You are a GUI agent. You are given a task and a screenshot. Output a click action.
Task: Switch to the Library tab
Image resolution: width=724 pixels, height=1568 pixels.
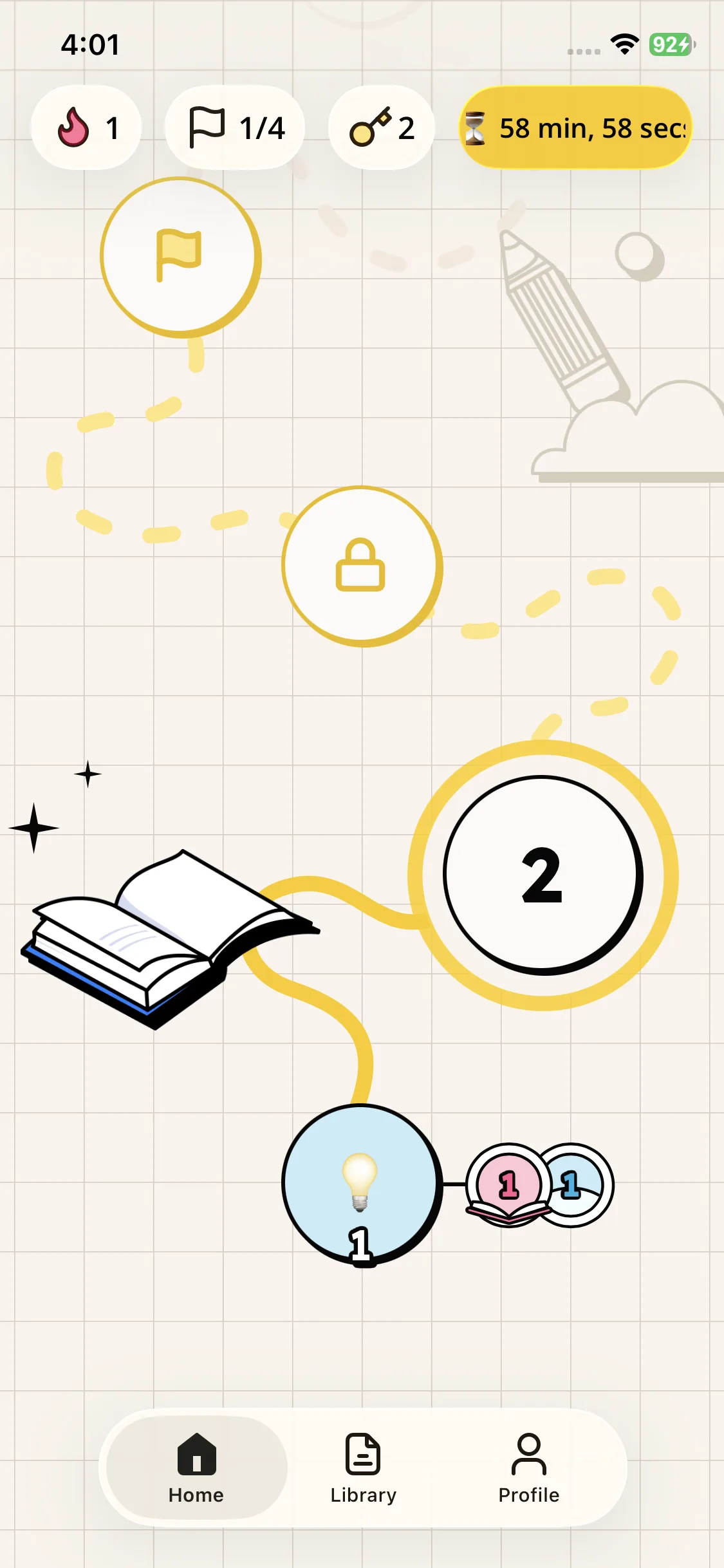click(363, 1468)
